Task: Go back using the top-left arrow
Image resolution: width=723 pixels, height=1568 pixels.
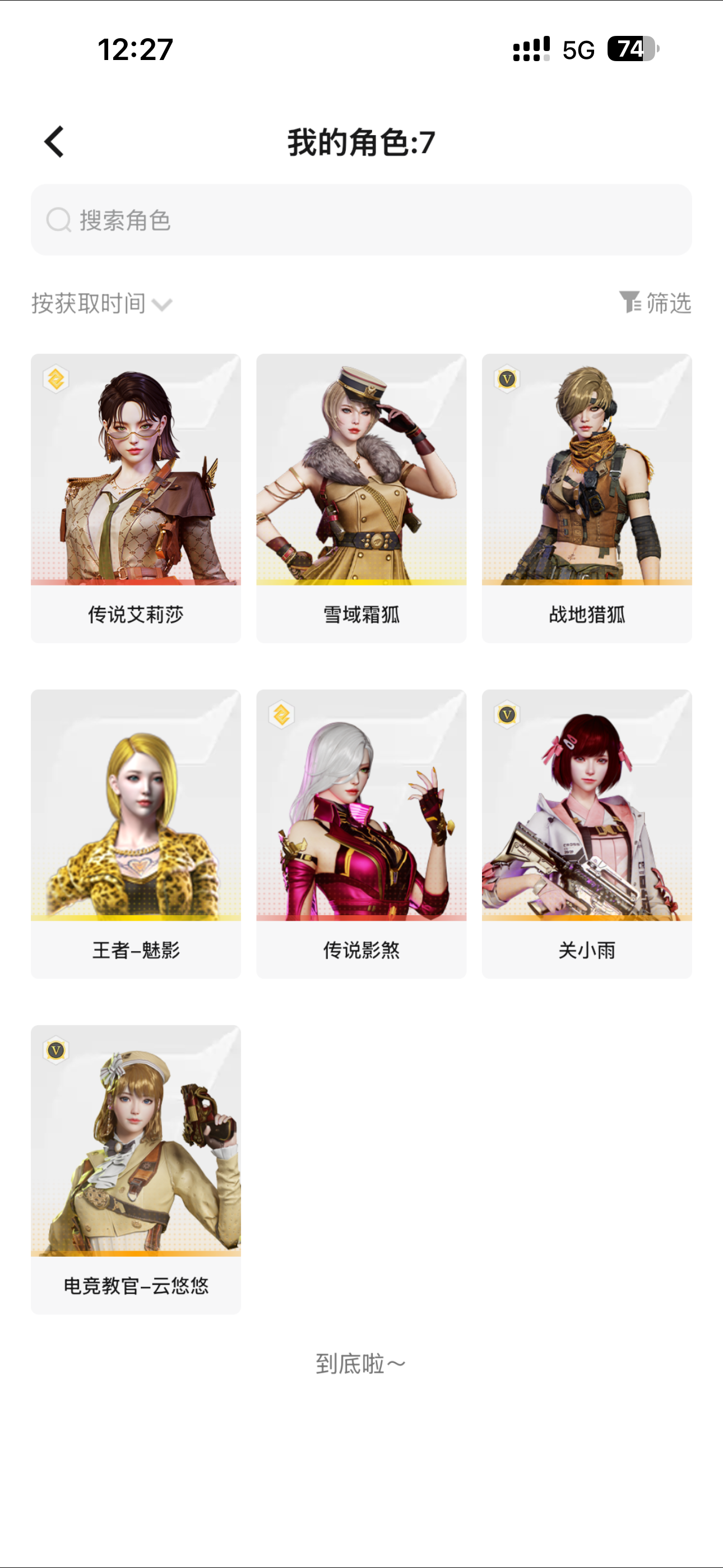Action: [54, 142]
